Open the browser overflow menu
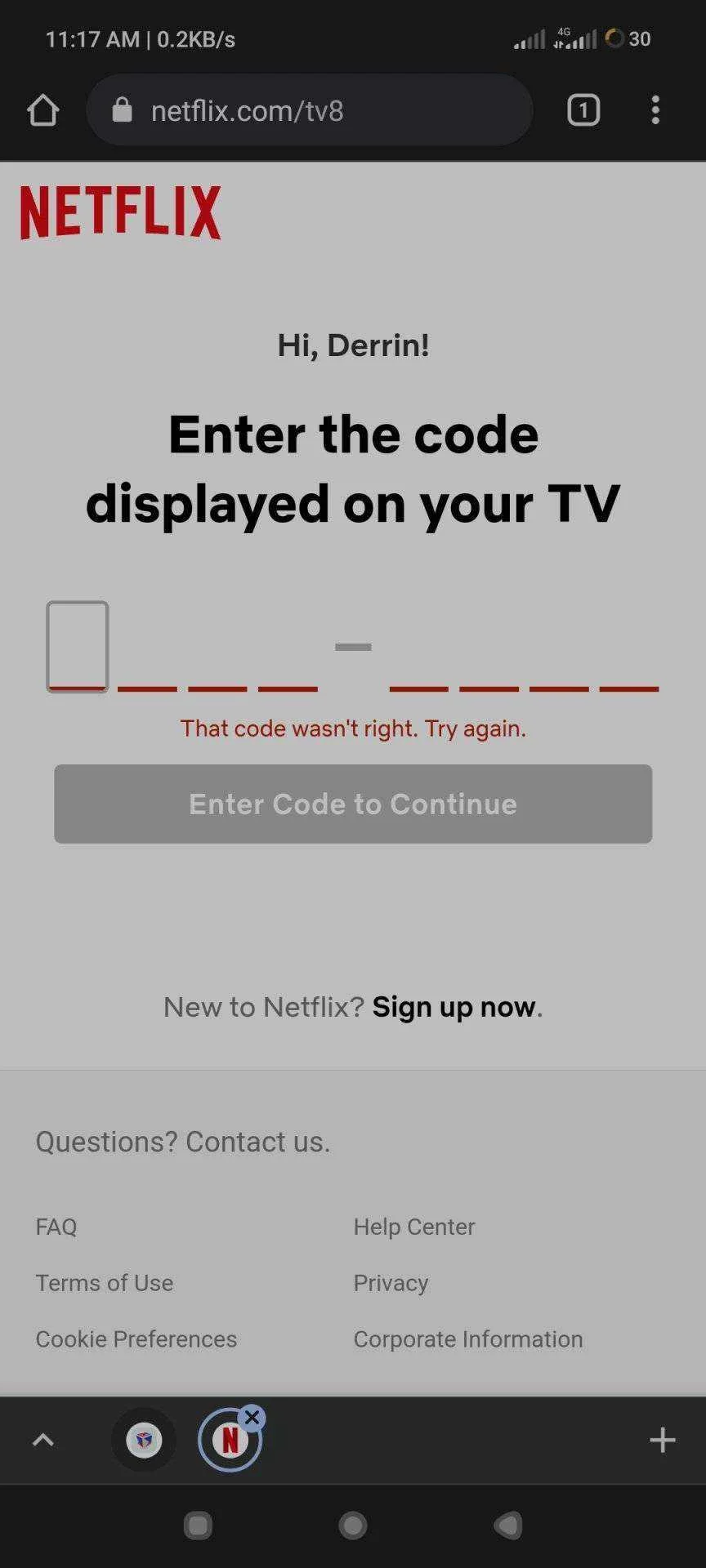The image size is (706, 1568). pos(655,110)
